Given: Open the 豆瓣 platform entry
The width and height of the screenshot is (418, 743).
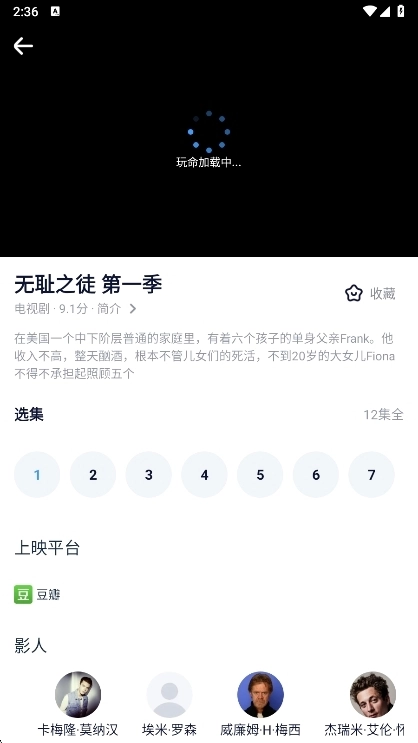Looking at the screenshot, I should point(37,594).
